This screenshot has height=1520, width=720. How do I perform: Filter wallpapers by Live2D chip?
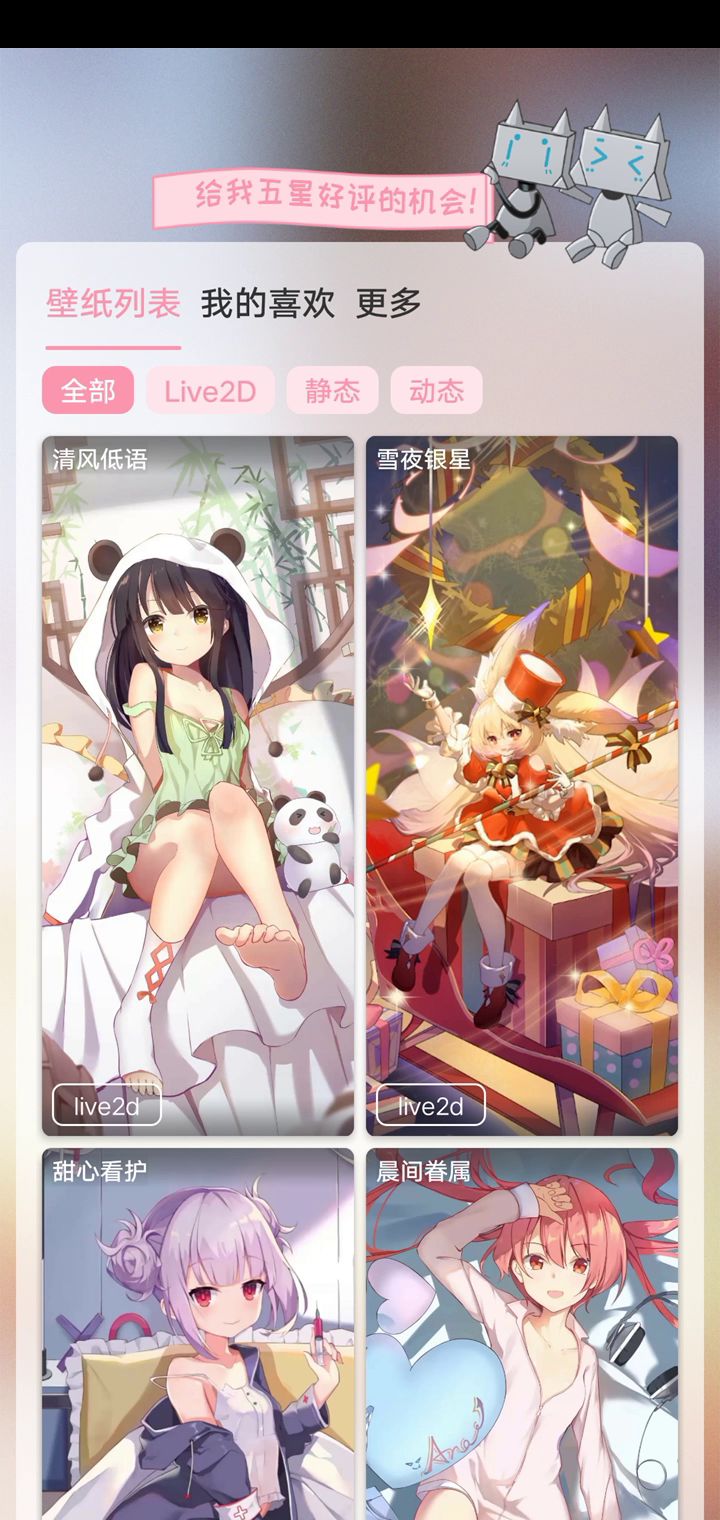tap(210, 390)
